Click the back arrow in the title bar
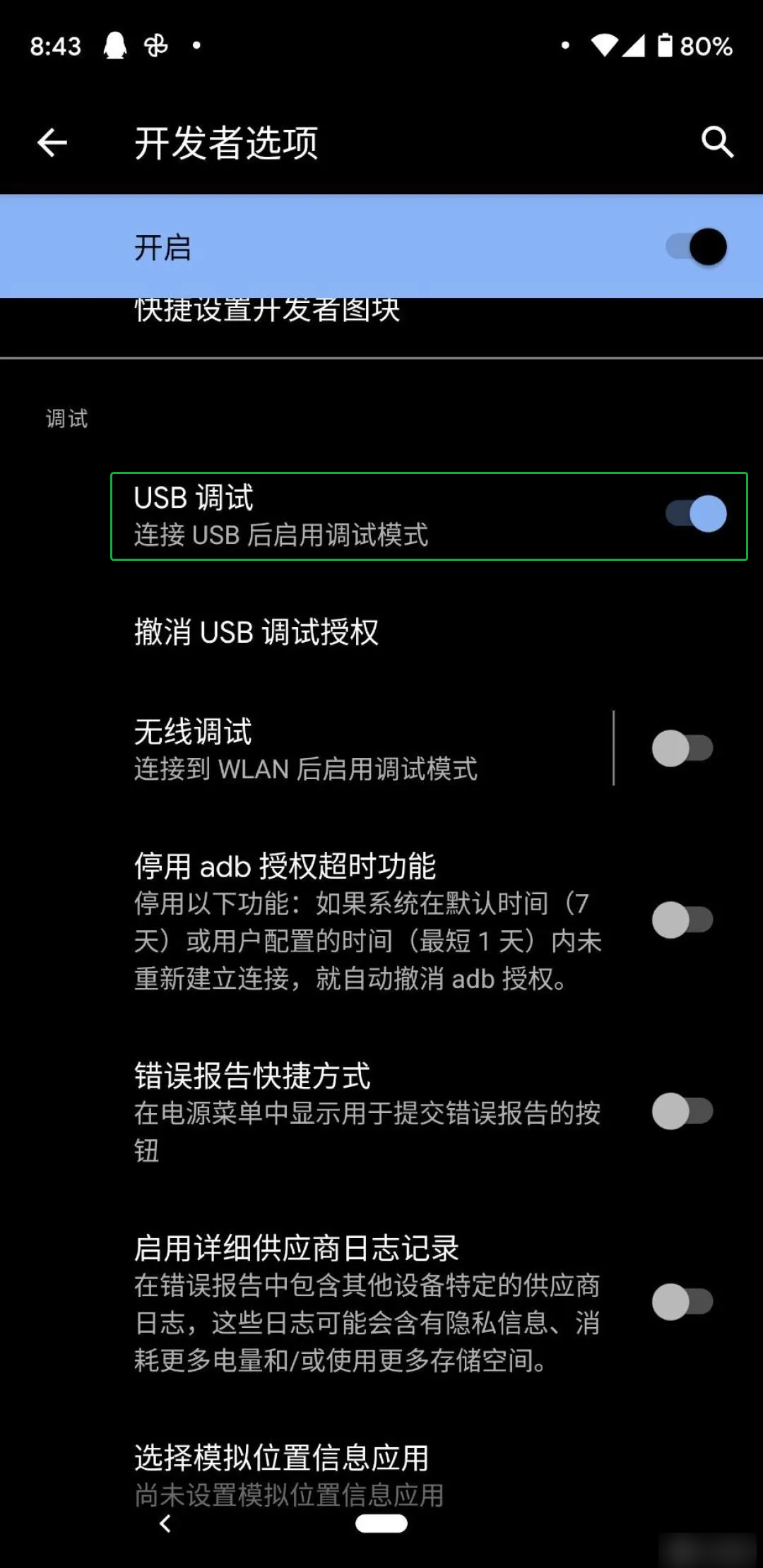Screen dimensions: 763x1568 coord(51,141)
